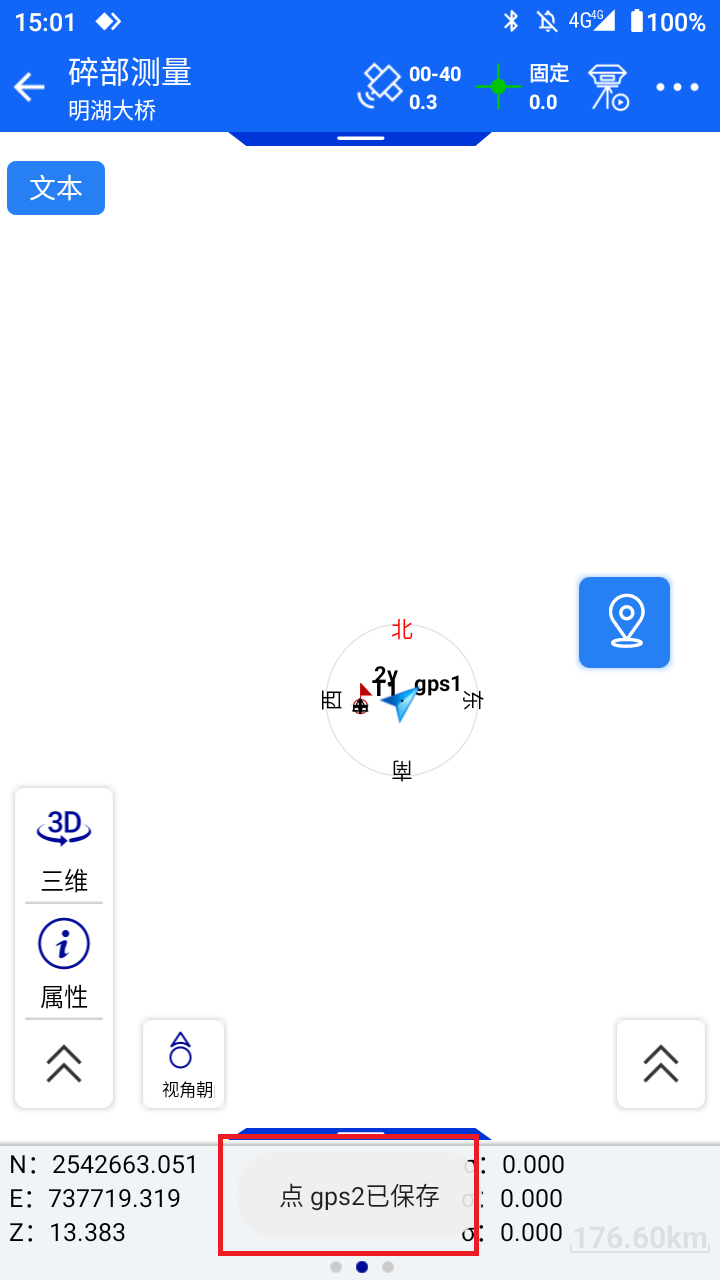Tap the top blue panel handle

(361, 138)
